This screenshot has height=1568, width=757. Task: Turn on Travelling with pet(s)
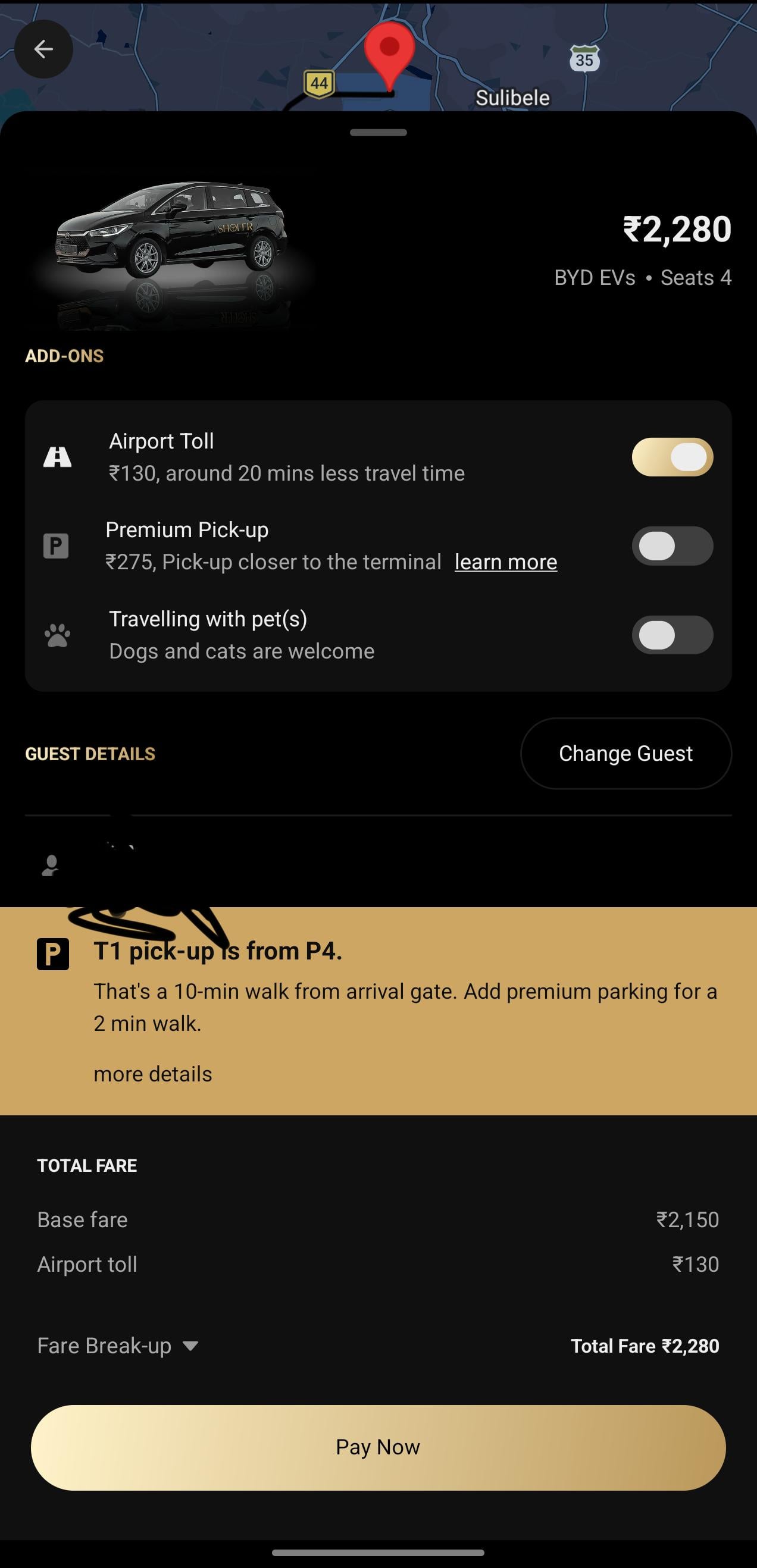point(672,635)
